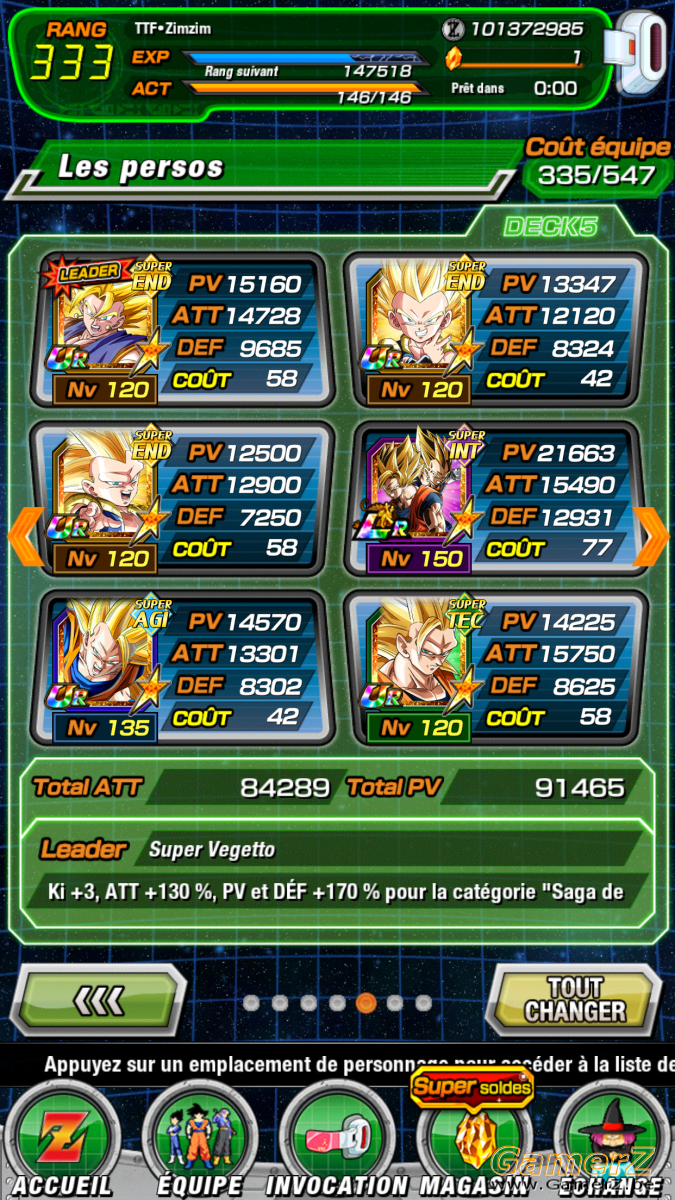Tap the Tout Changer button
Screen dimensions: 675x1200
pos(574,999)
